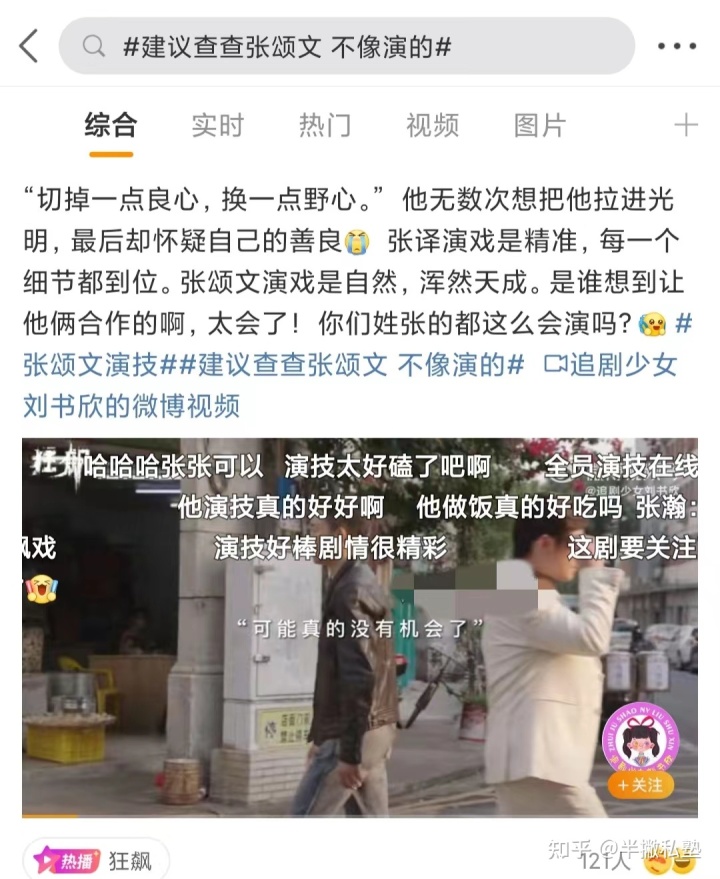Switch to the 视频 tab
The image size is (720, 879).
[432, 125]
